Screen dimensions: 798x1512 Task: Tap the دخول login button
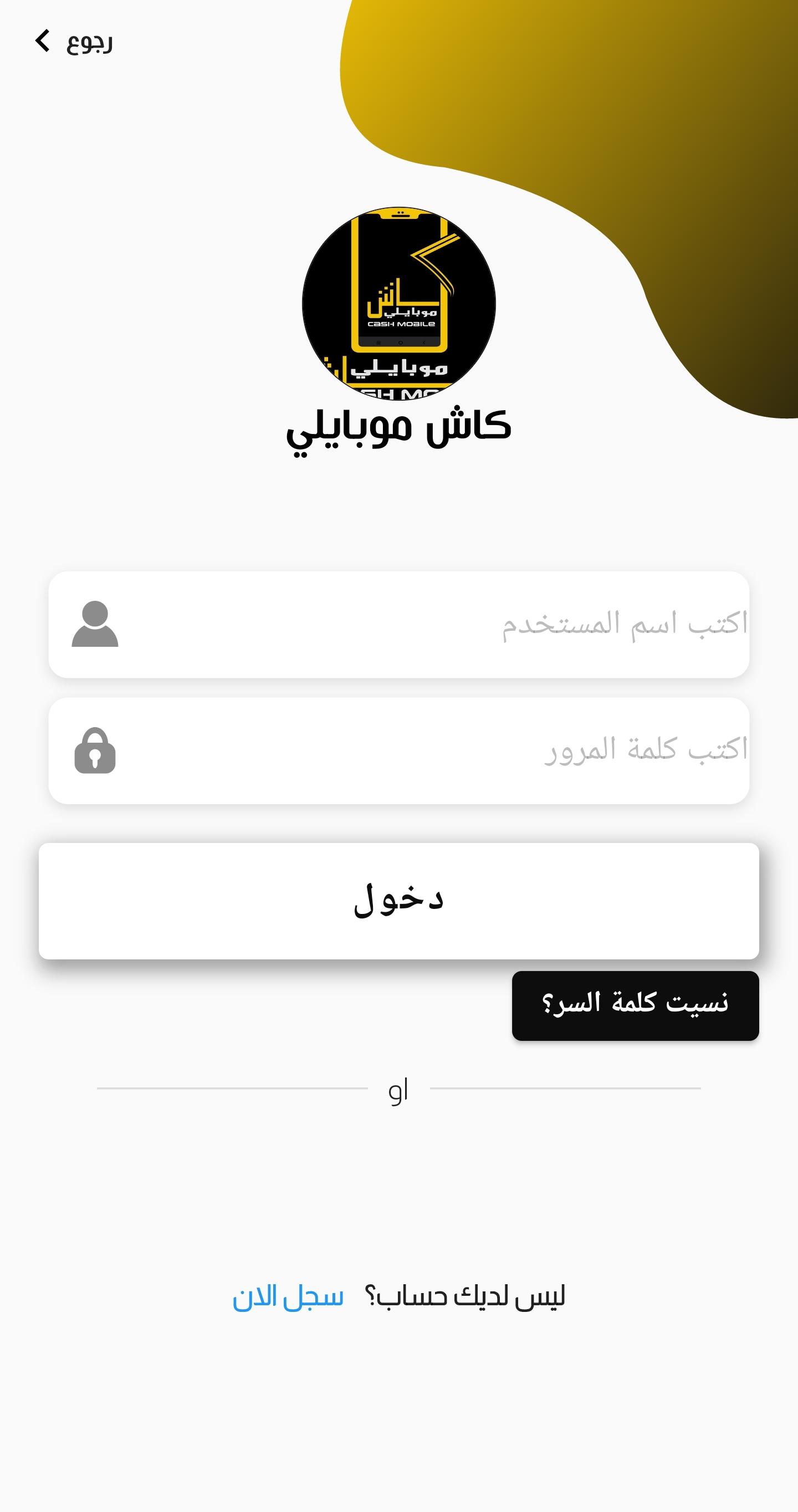click(399, 901)
